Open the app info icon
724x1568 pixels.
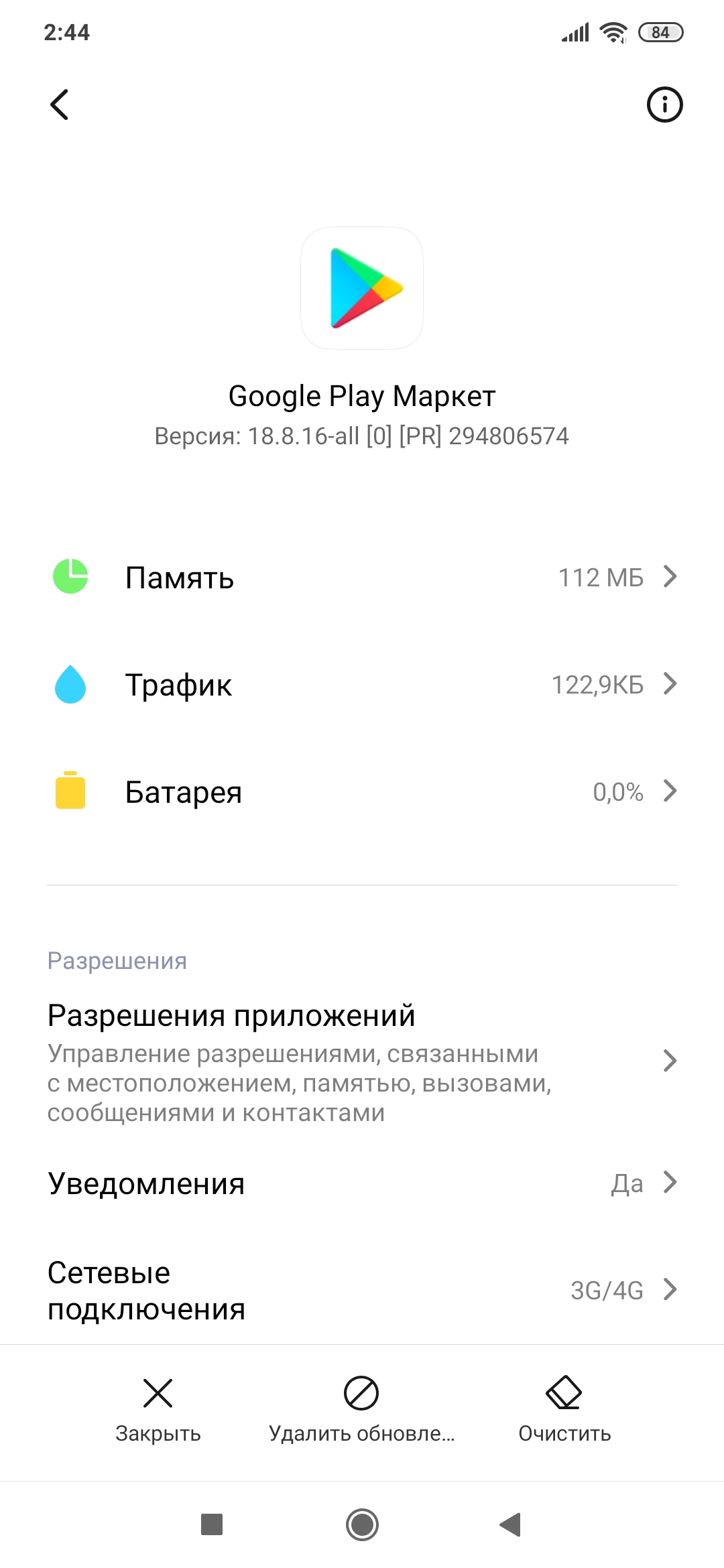click(664, 105)
